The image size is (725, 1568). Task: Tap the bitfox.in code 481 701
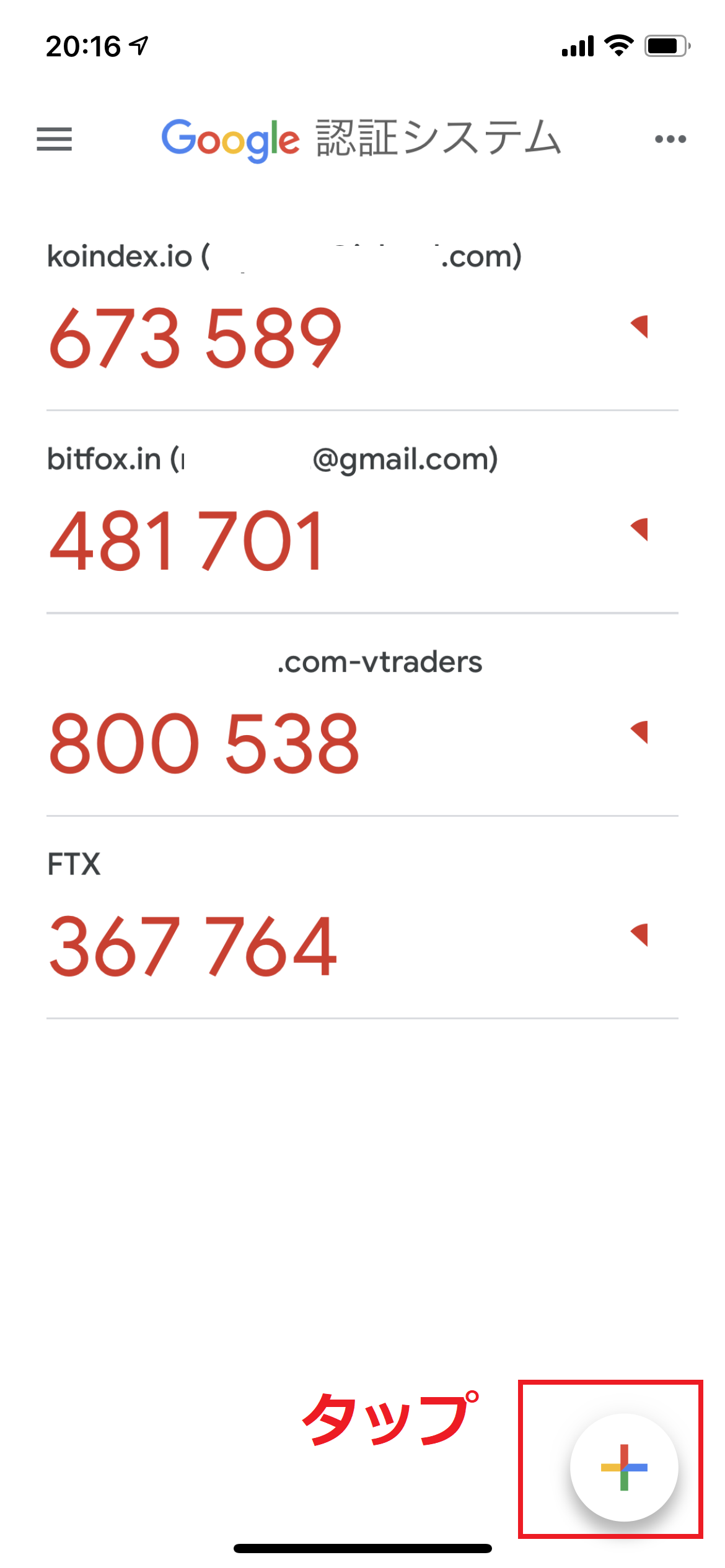point(186,541)
